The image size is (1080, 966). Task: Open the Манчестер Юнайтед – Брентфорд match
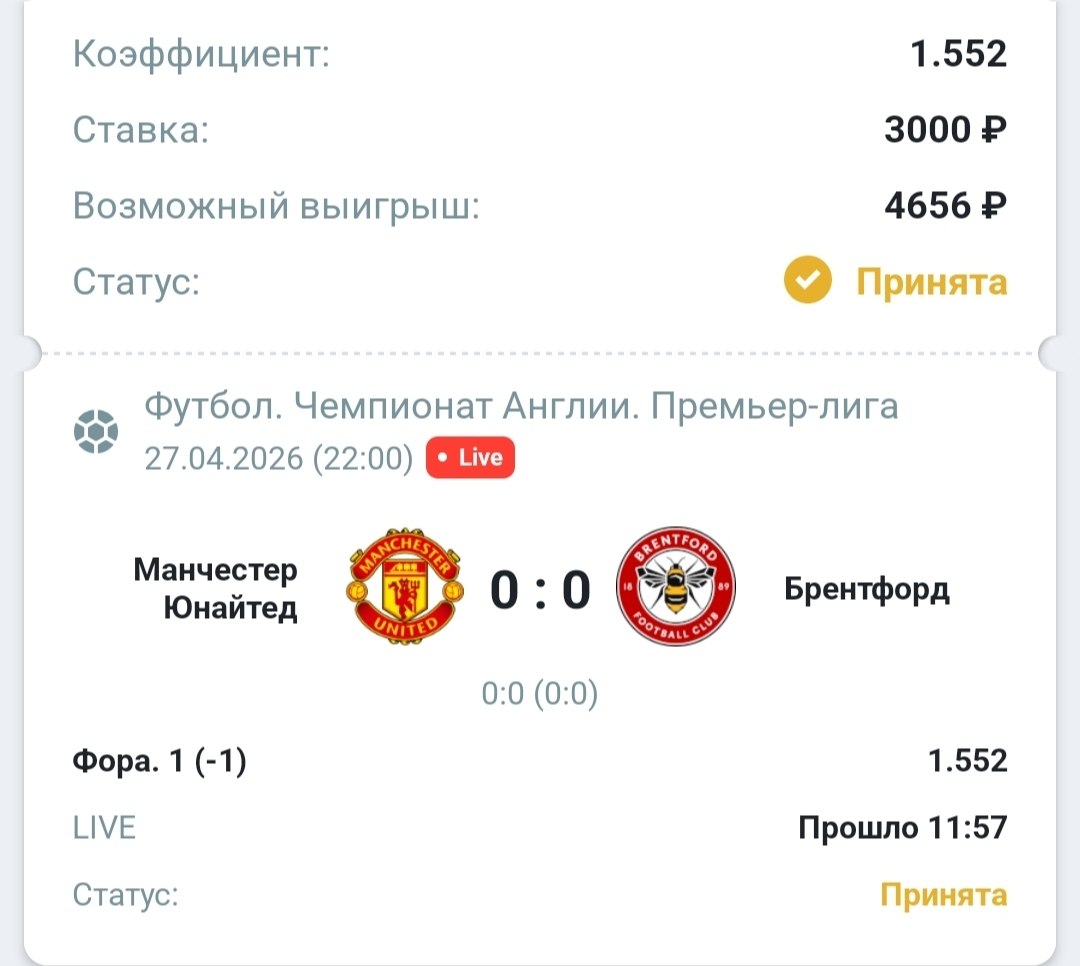pyautogui.click(x=540, y=588)
